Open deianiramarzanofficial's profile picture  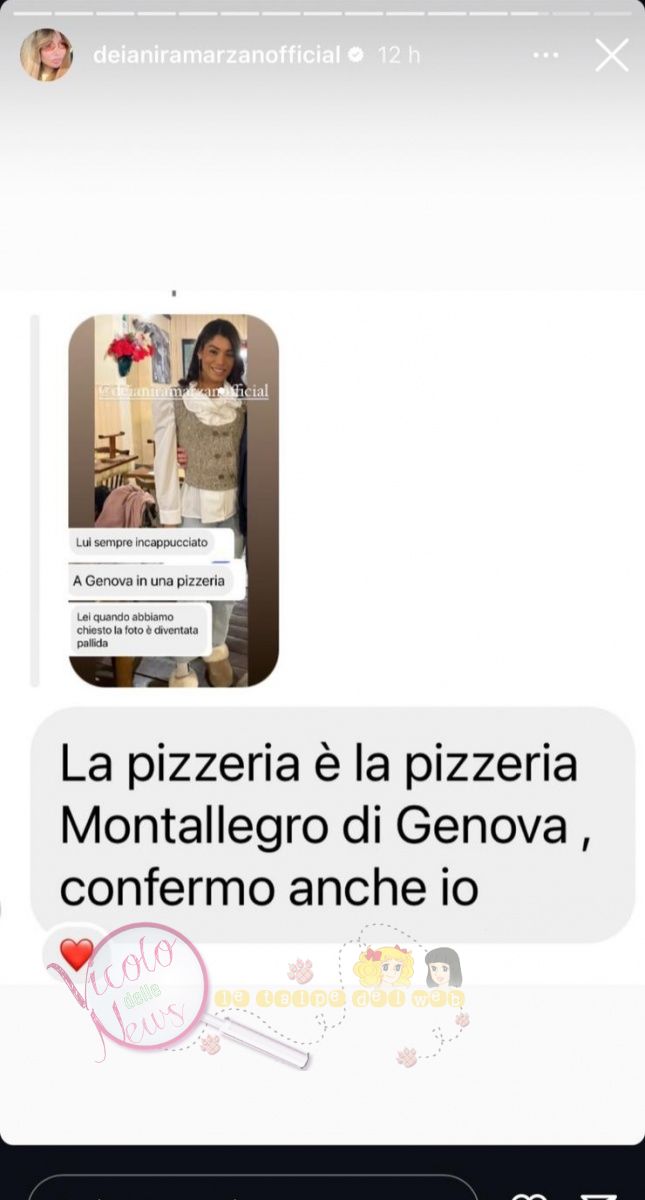[x=46, y=55]
